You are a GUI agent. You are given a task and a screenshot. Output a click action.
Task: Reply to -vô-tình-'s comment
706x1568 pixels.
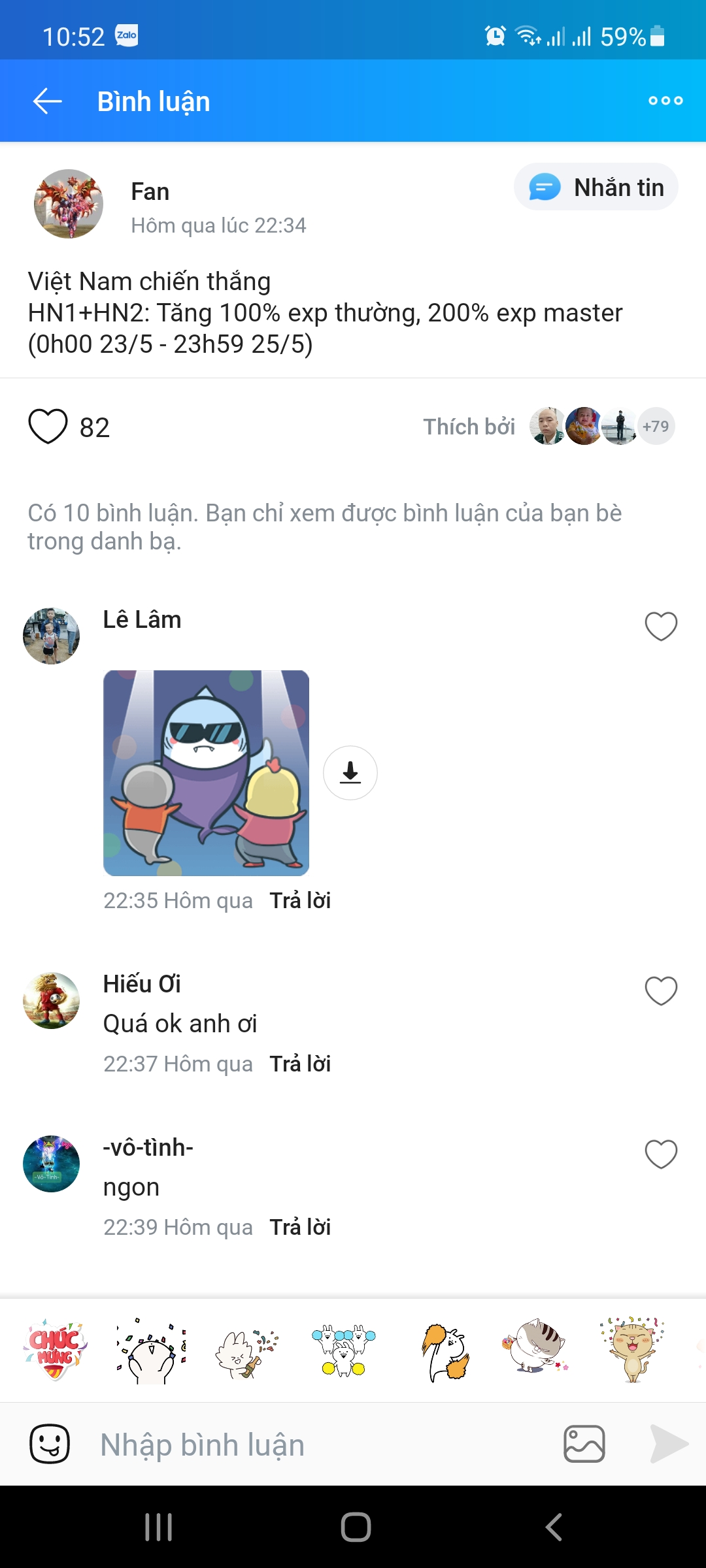tap(300, 1227)
